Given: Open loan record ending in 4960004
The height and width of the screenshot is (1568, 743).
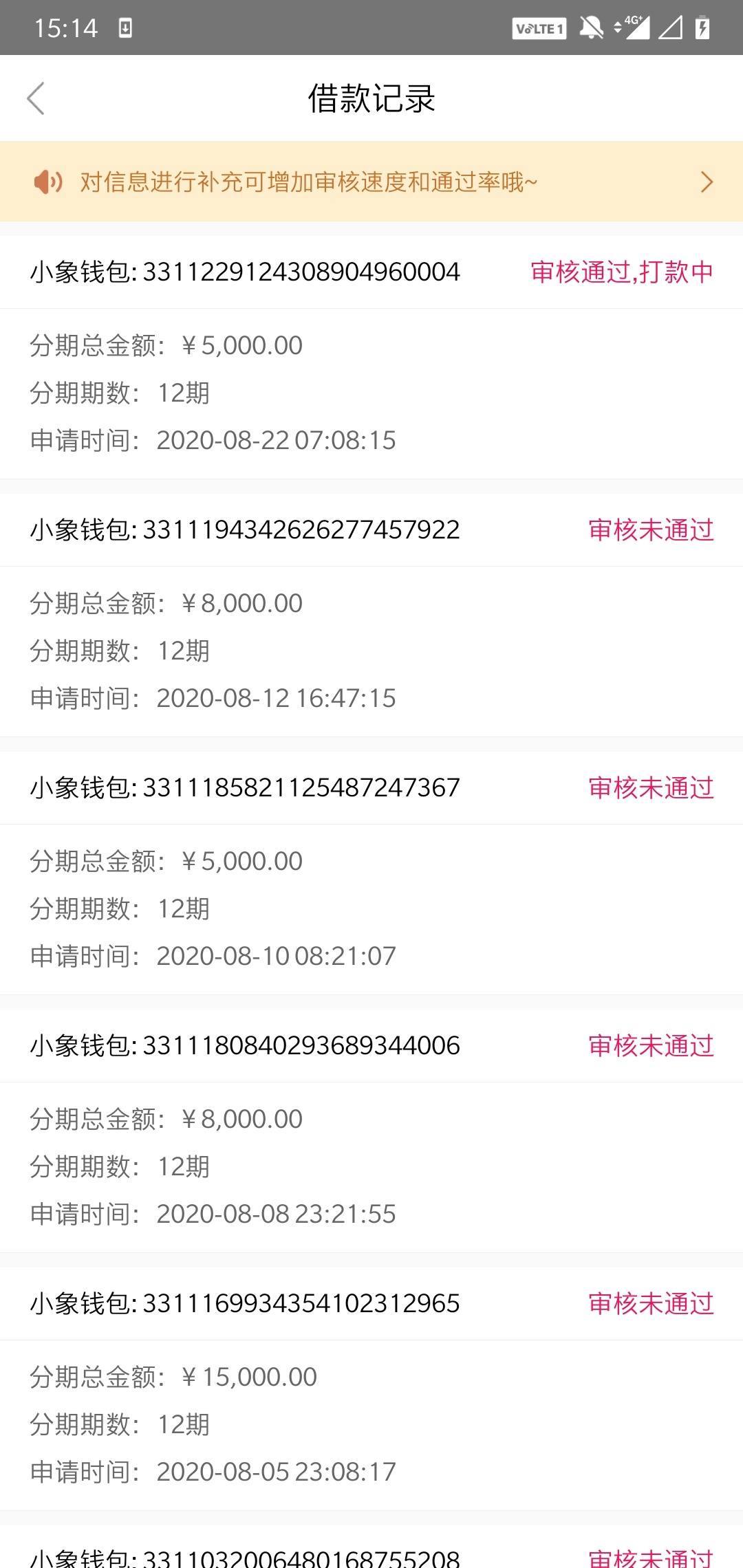Looking at the screenshot, I should pos(371,357).
